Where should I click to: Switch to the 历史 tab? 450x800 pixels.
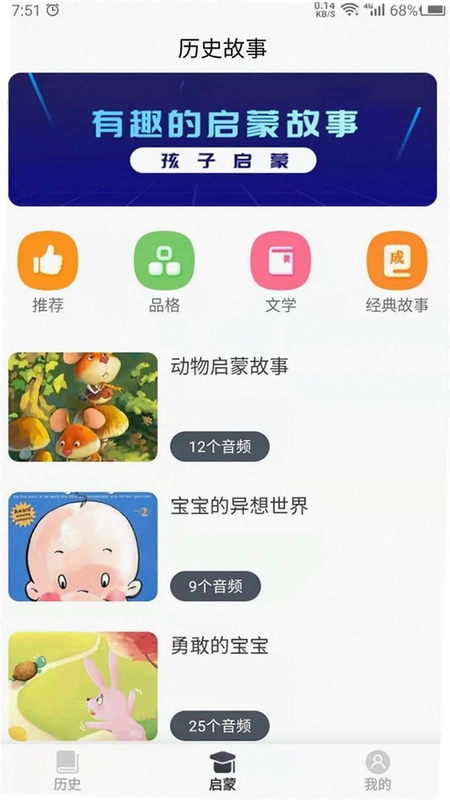click(x=67, y=771)
